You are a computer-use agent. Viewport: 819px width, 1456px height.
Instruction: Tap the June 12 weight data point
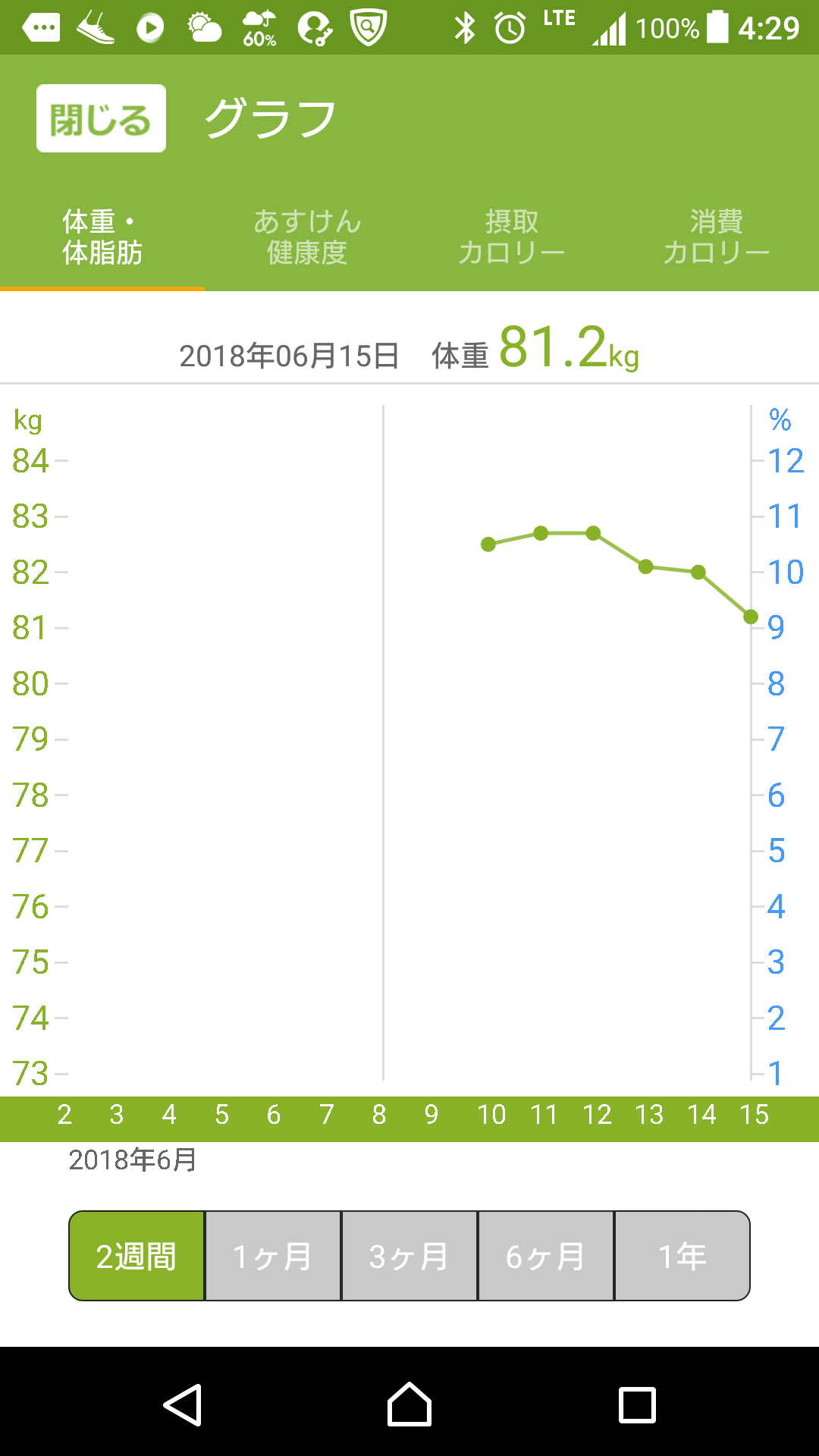[x=594, y=533]
